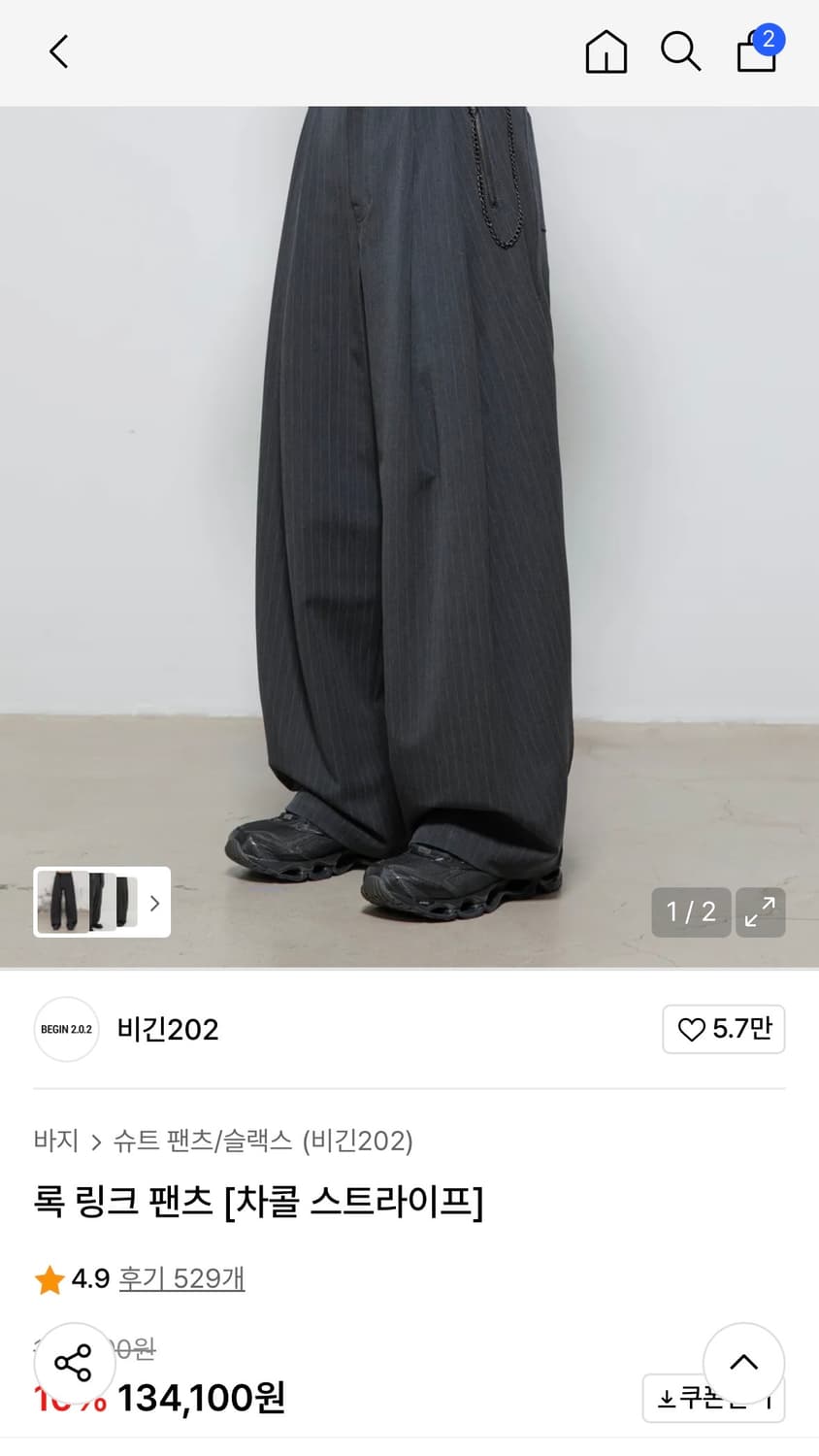Open the 록 링크 팬츠 product title
Screen dimensions: 819x1456
256,1201
